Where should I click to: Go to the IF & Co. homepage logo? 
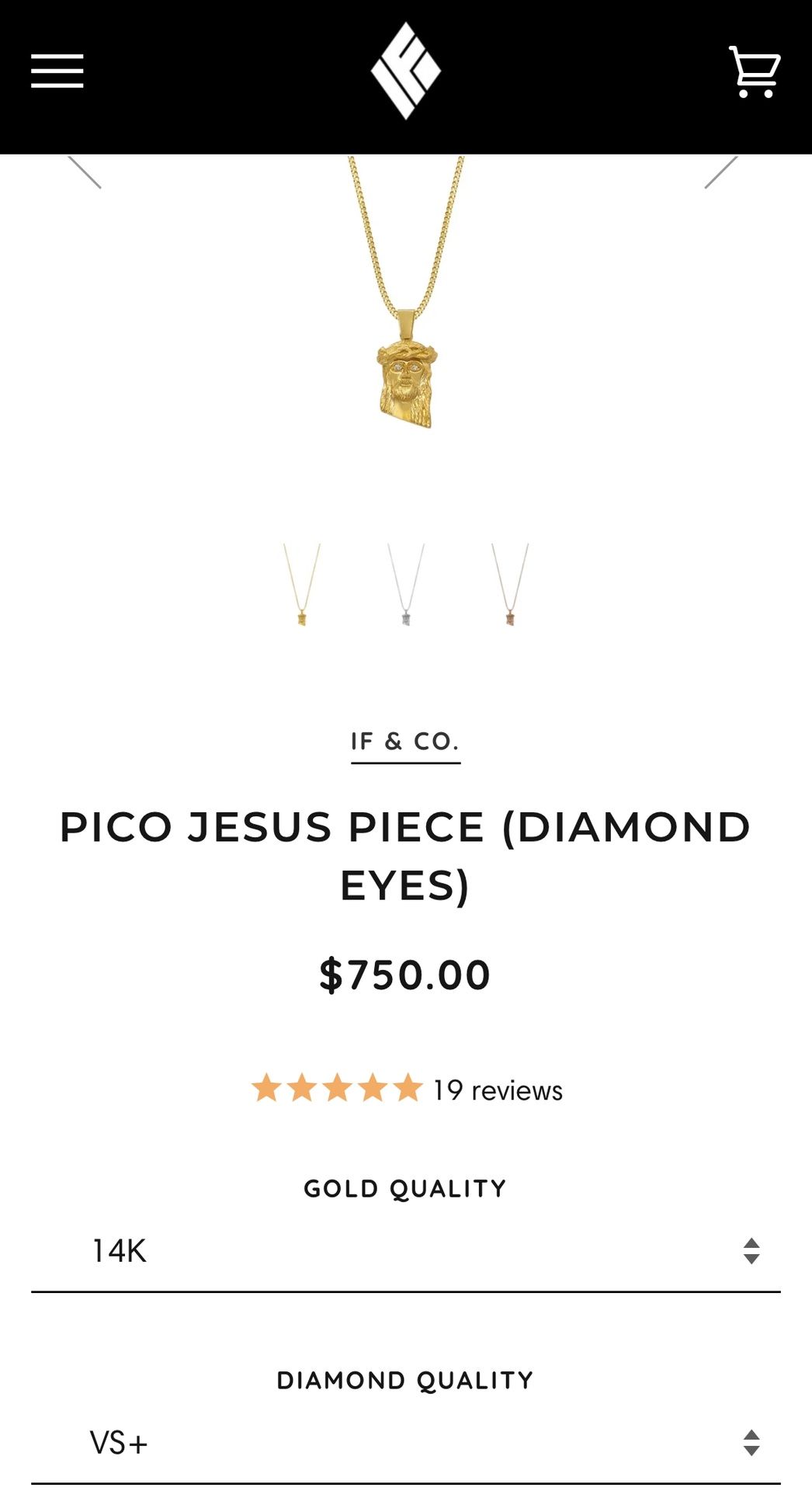pyautogui.click(x=405, y=71)
